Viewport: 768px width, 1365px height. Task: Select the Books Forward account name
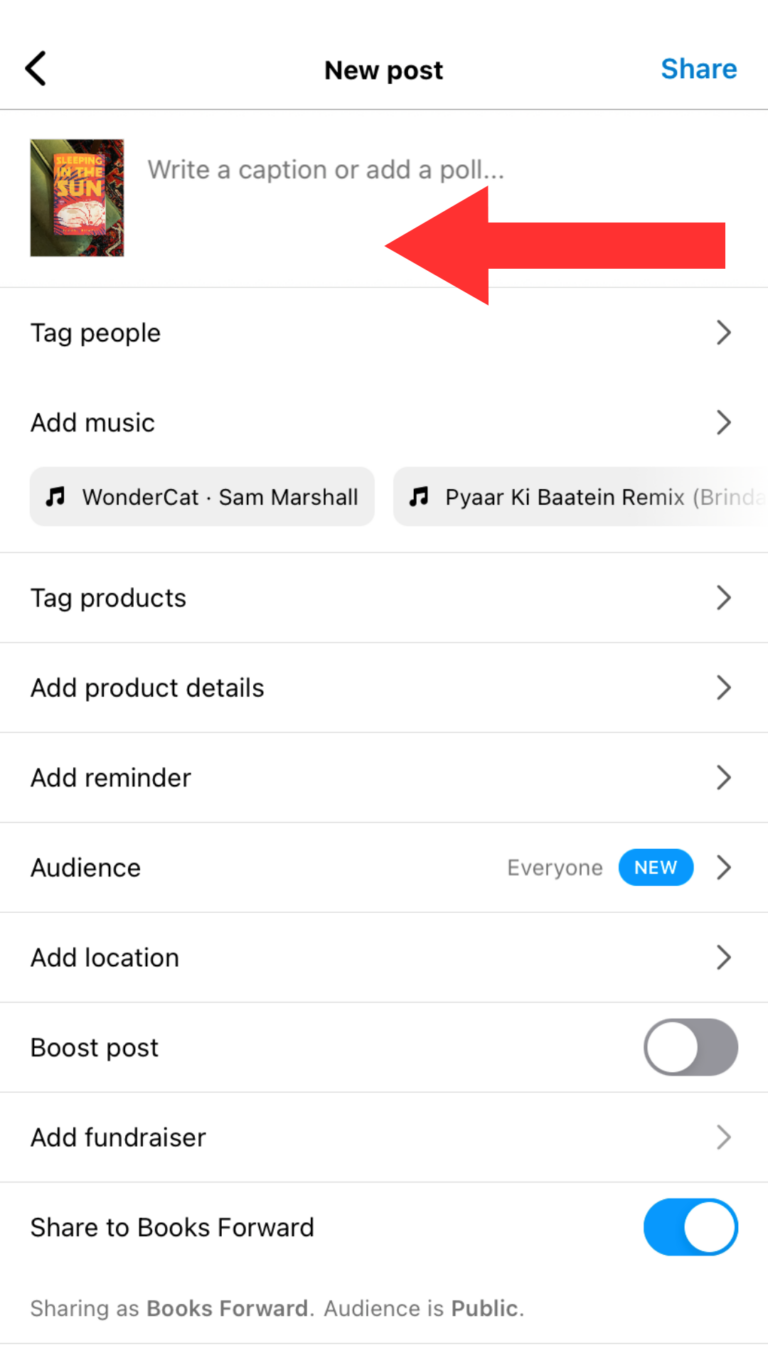pyautogui.click(x=227, y=1308)
